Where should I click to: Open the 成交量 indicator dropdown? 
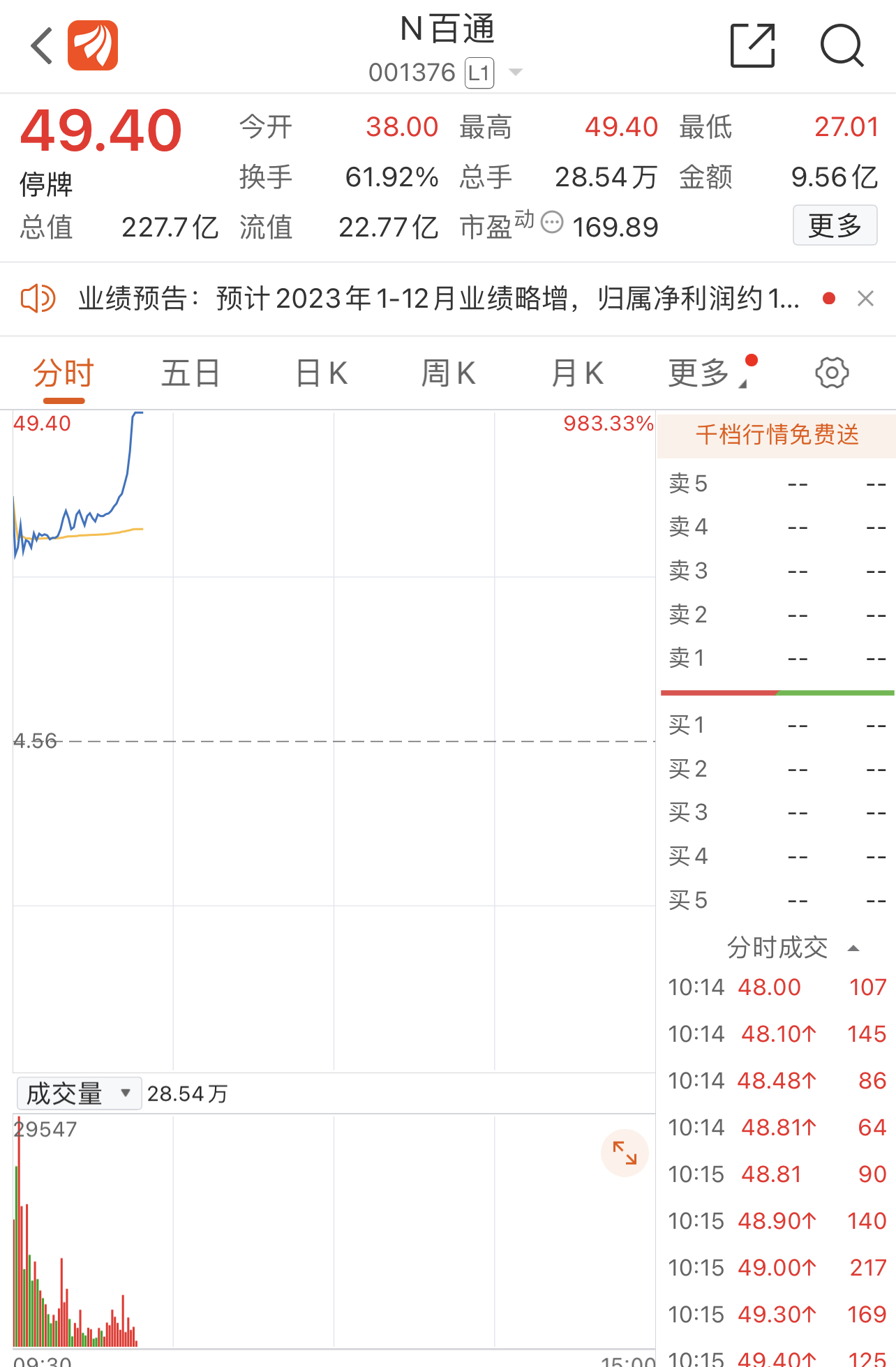click(79, 1093)
